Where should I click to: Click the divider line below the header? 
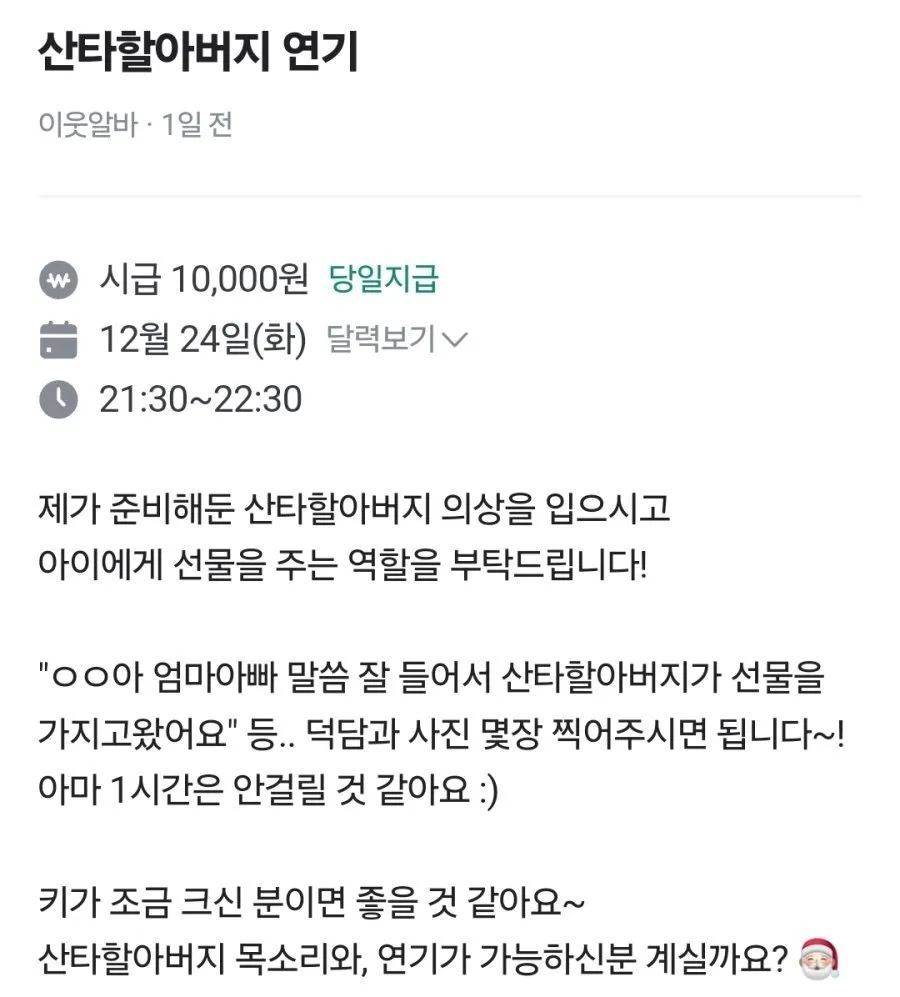coord(450,190)
